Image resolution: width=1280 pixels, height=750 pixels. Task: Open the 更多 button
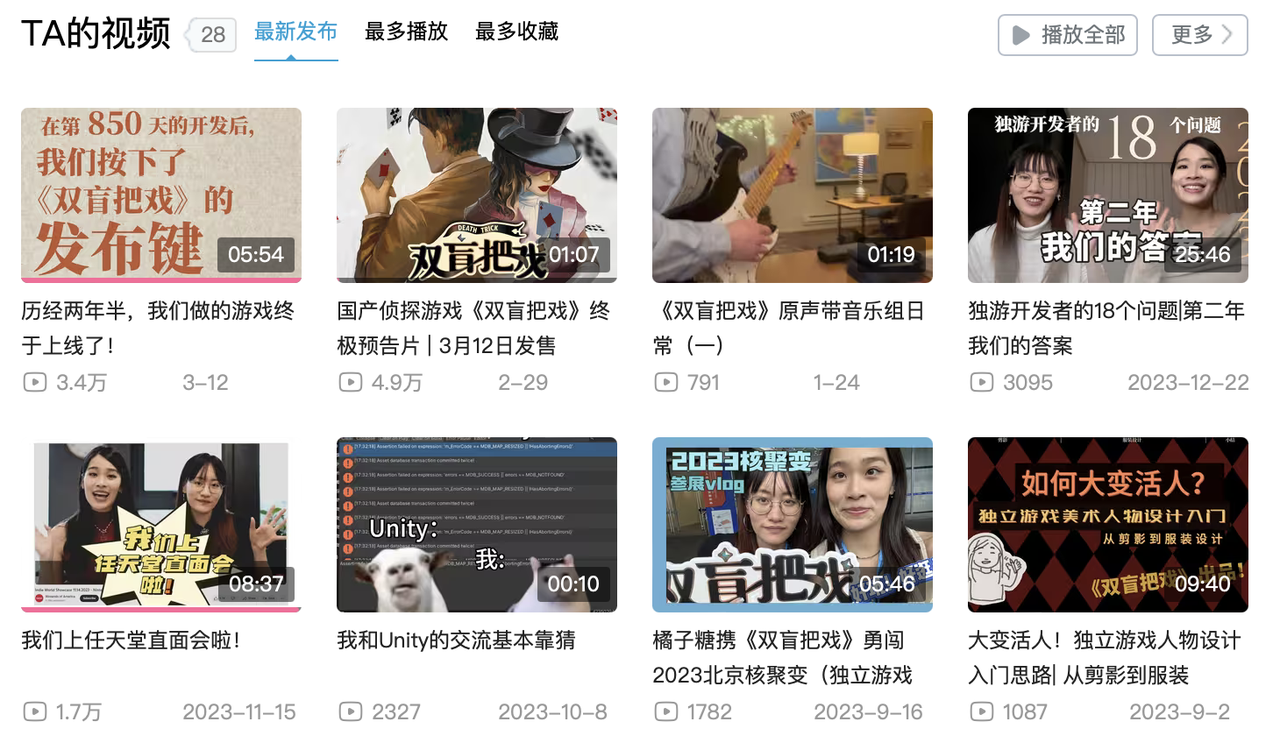[x=1199, y=35]
